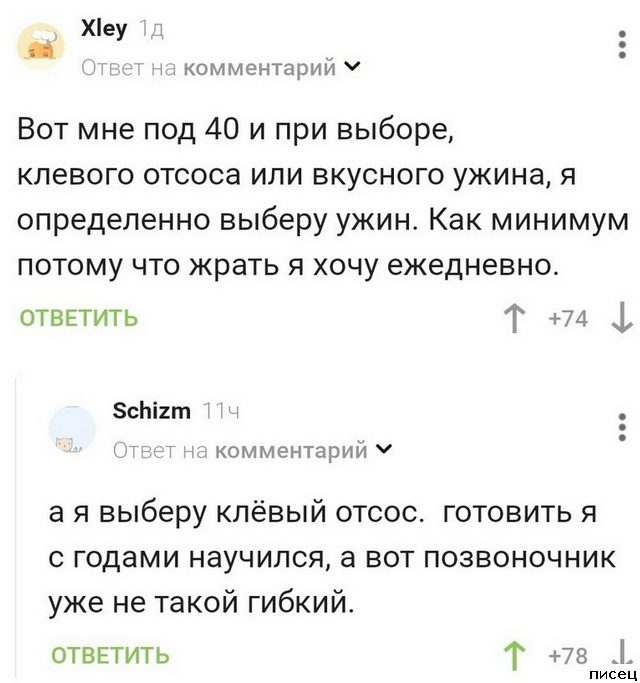
Task: Open overflow menu on Schizm's comment
Action: click(x=624, y=427)
